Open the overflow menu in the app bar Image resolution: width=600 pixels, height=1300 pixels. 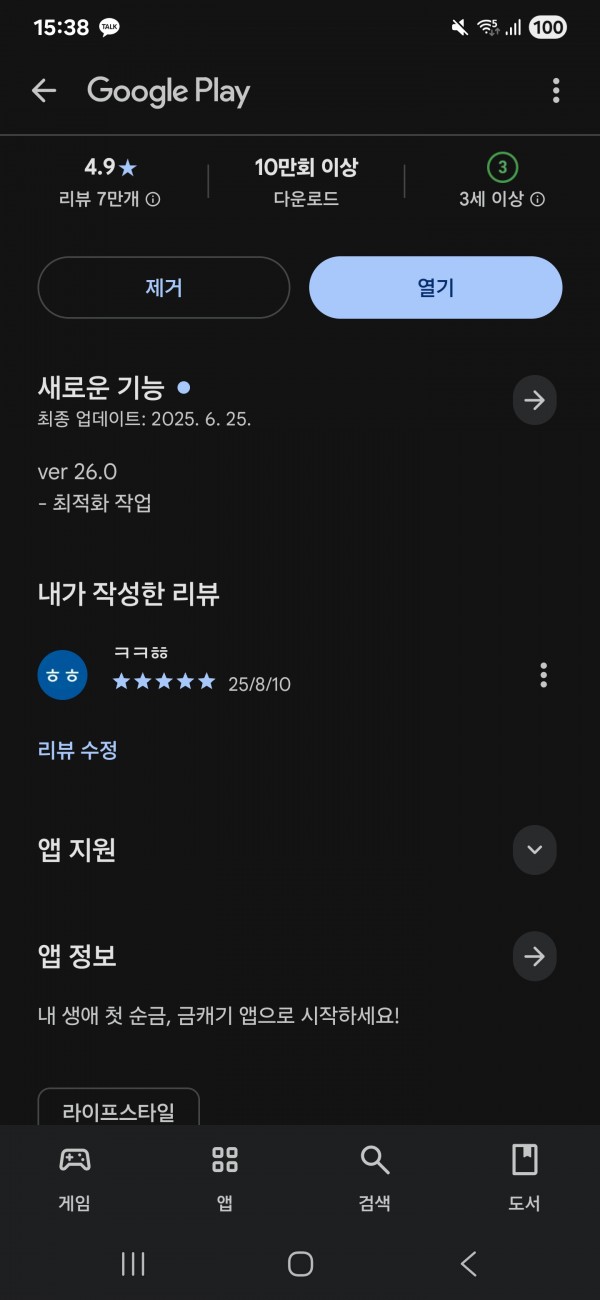pyautogui.click(x=556, y=91)
